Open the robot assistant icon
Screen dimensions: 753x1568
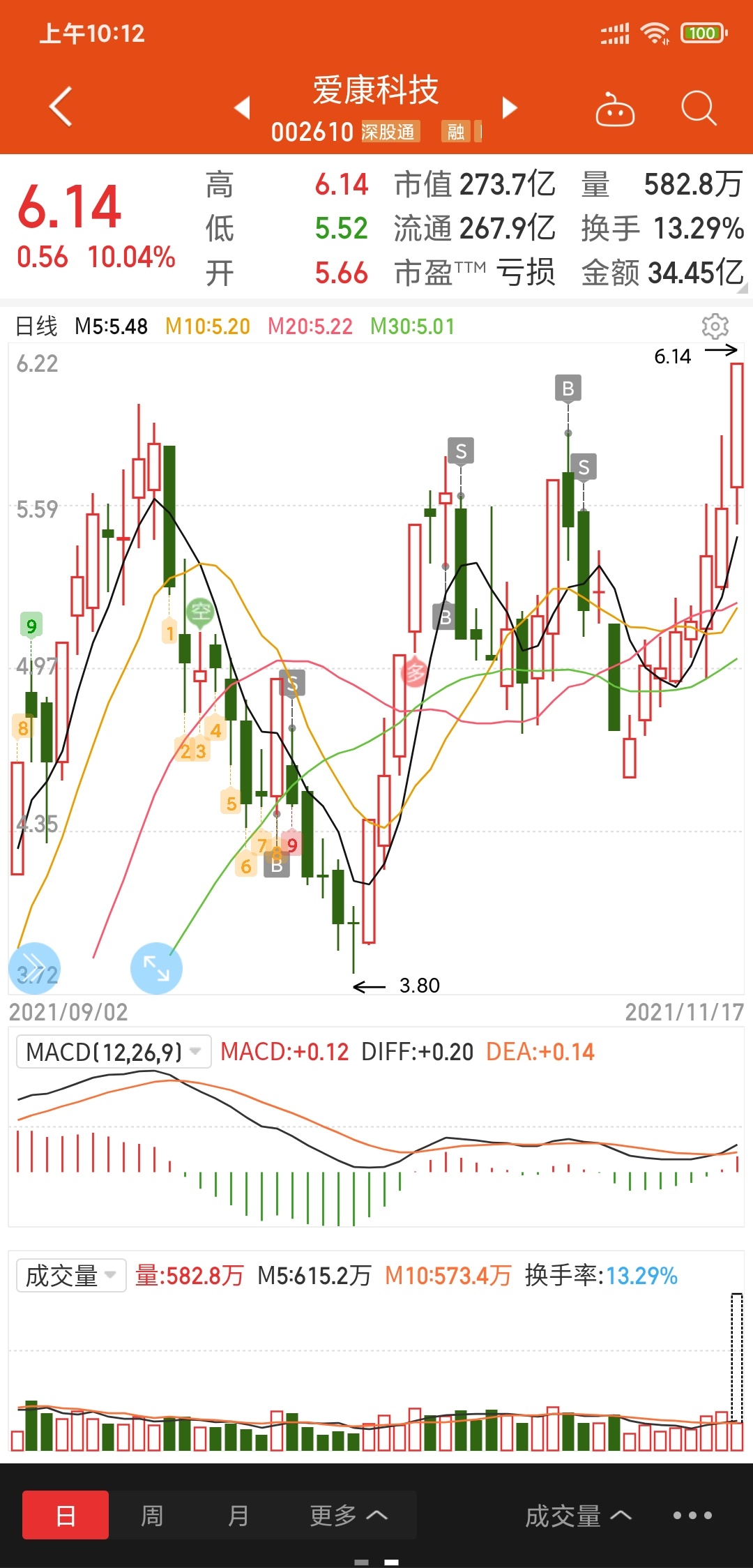[615, 109]
